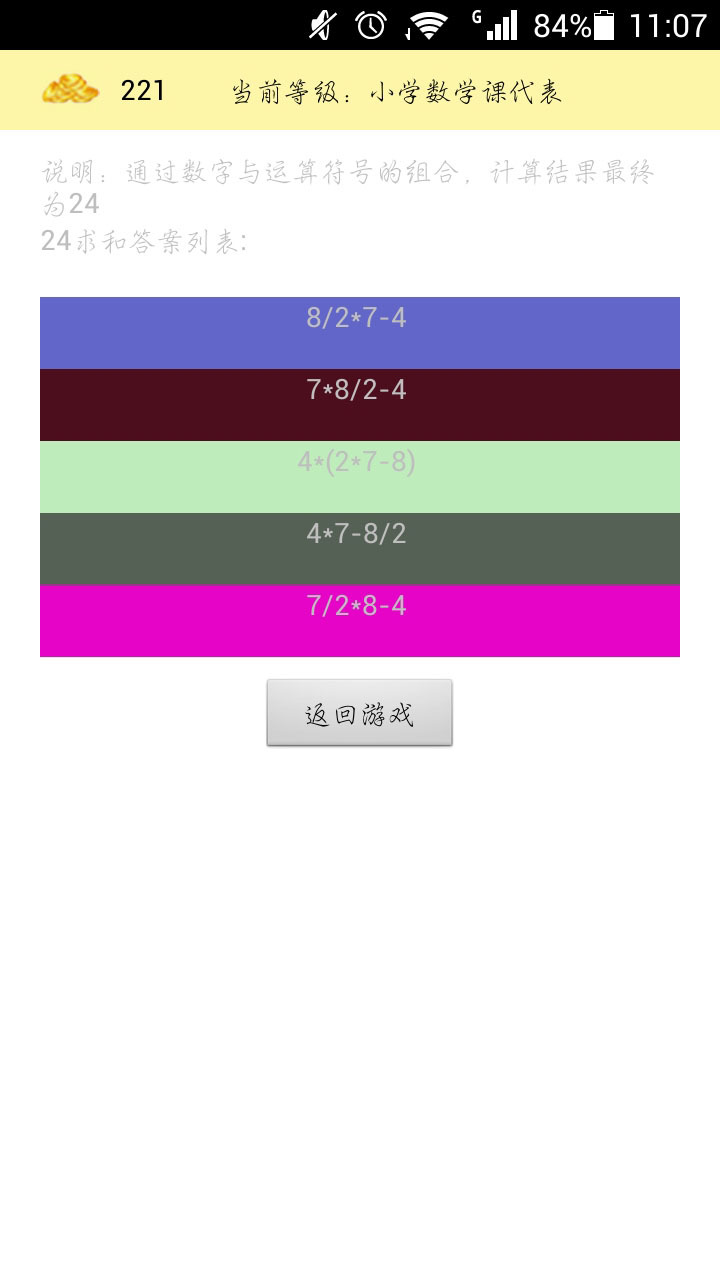Open the 4*7-8/2 answer row
The image size is (720, 1280).
coord(360,549)
